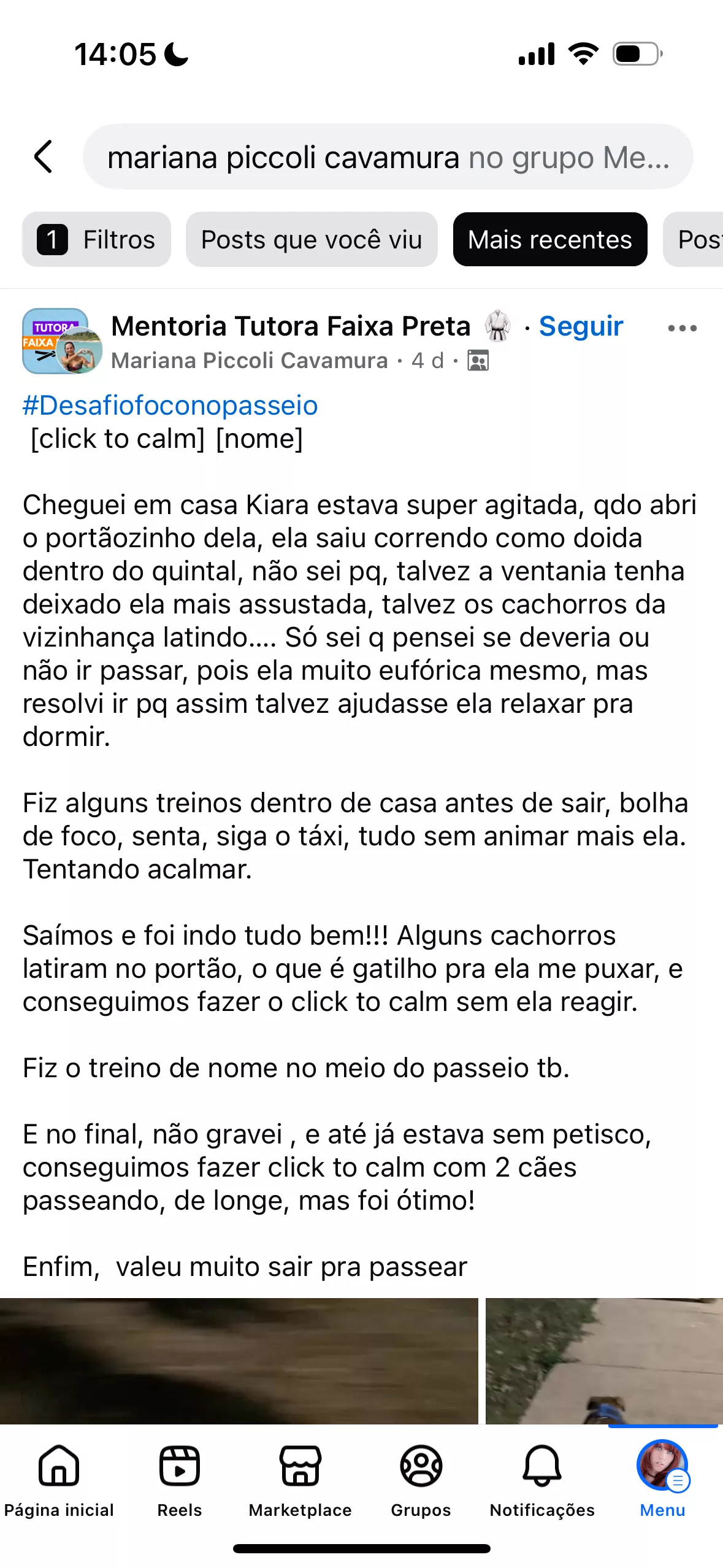Switch to the Página inicial tab
This screenshot has width=723, height=1568.
pos(59,1480)
